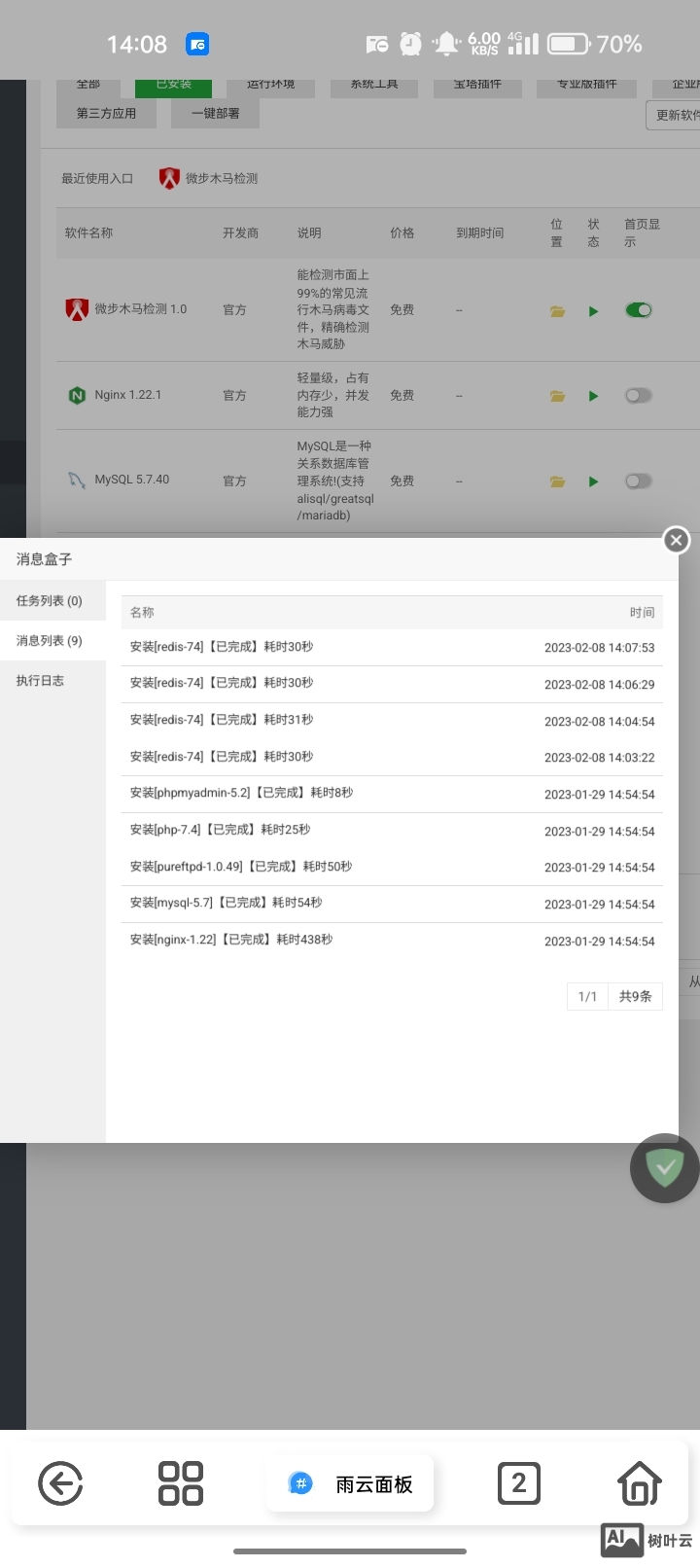
Task: Toggle homepage display for 微步木马检测
Action: click(638, 310)
